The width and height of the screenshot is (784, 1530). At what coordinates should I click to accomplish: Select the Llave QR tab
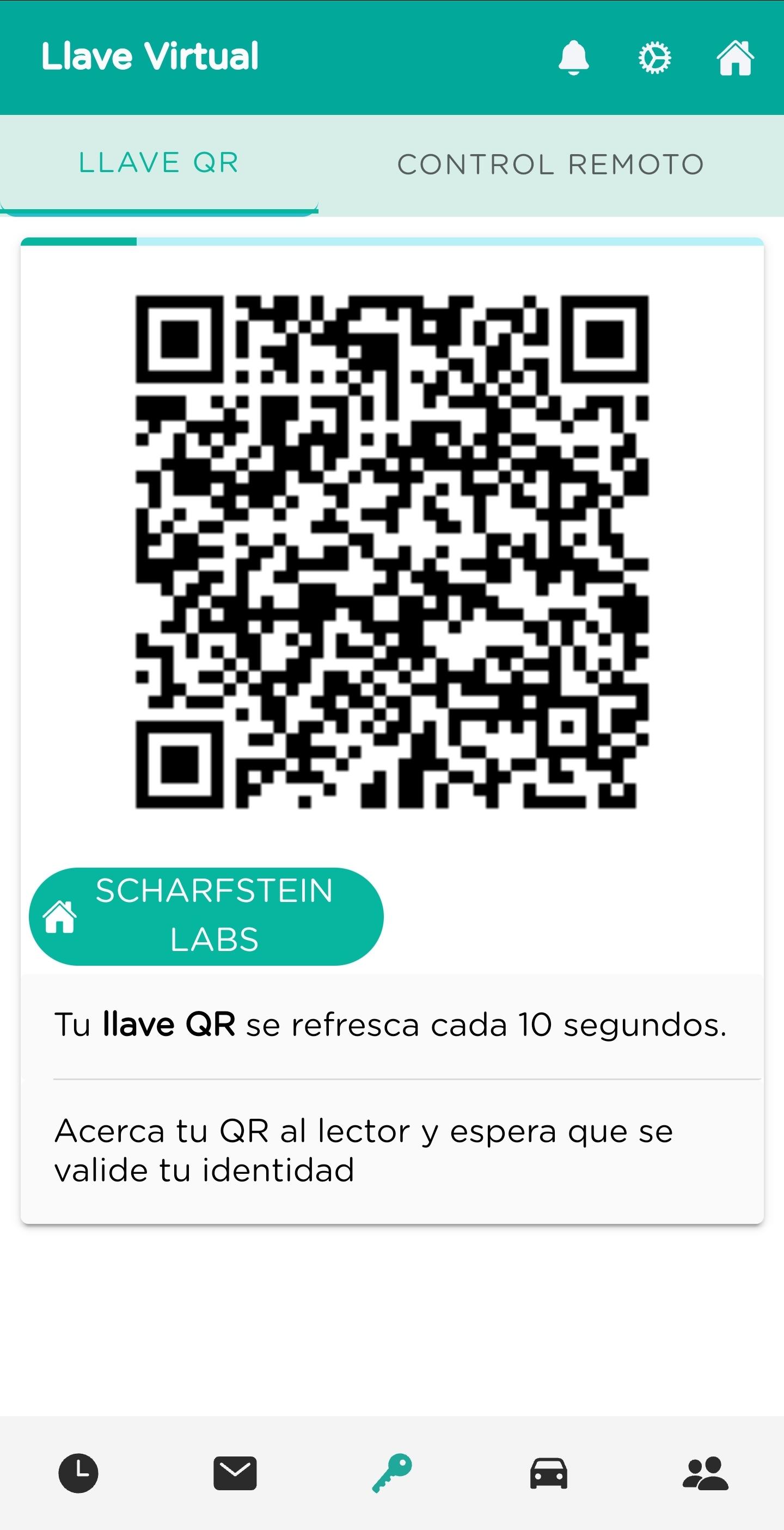pos(159,163)
